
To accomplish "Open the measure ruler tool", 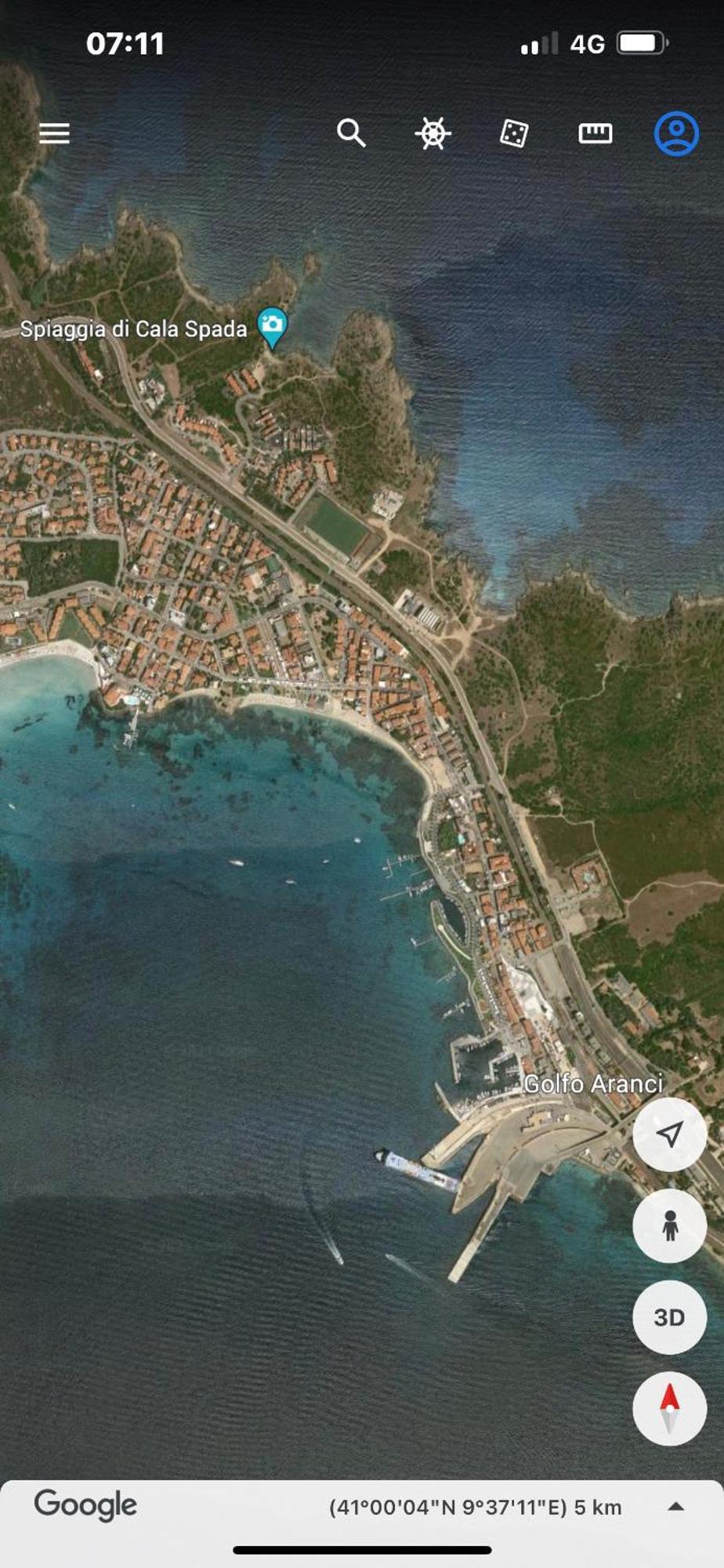I will (x=595, y=133).
